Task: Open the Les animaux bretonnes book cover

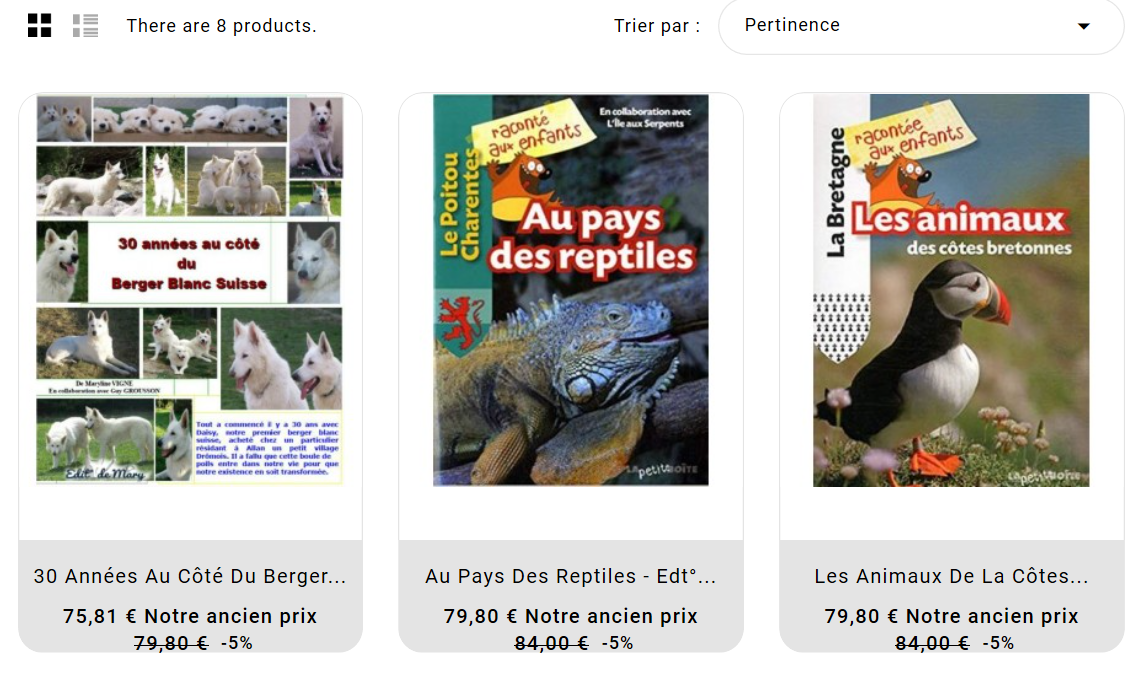Action: click(x=951, y=290)
